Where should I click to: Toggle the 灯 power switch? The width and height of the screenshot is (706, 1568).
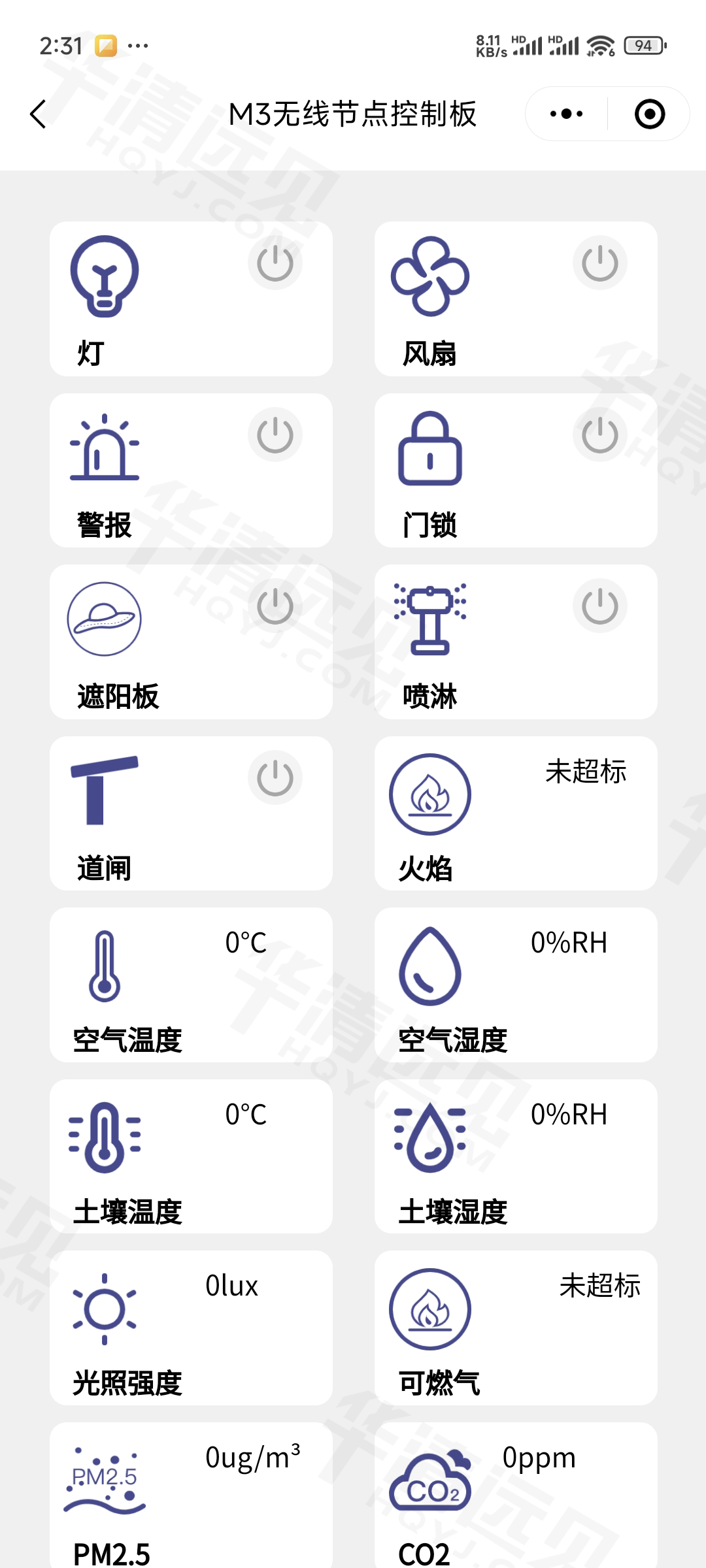click(x=275, y=263)
